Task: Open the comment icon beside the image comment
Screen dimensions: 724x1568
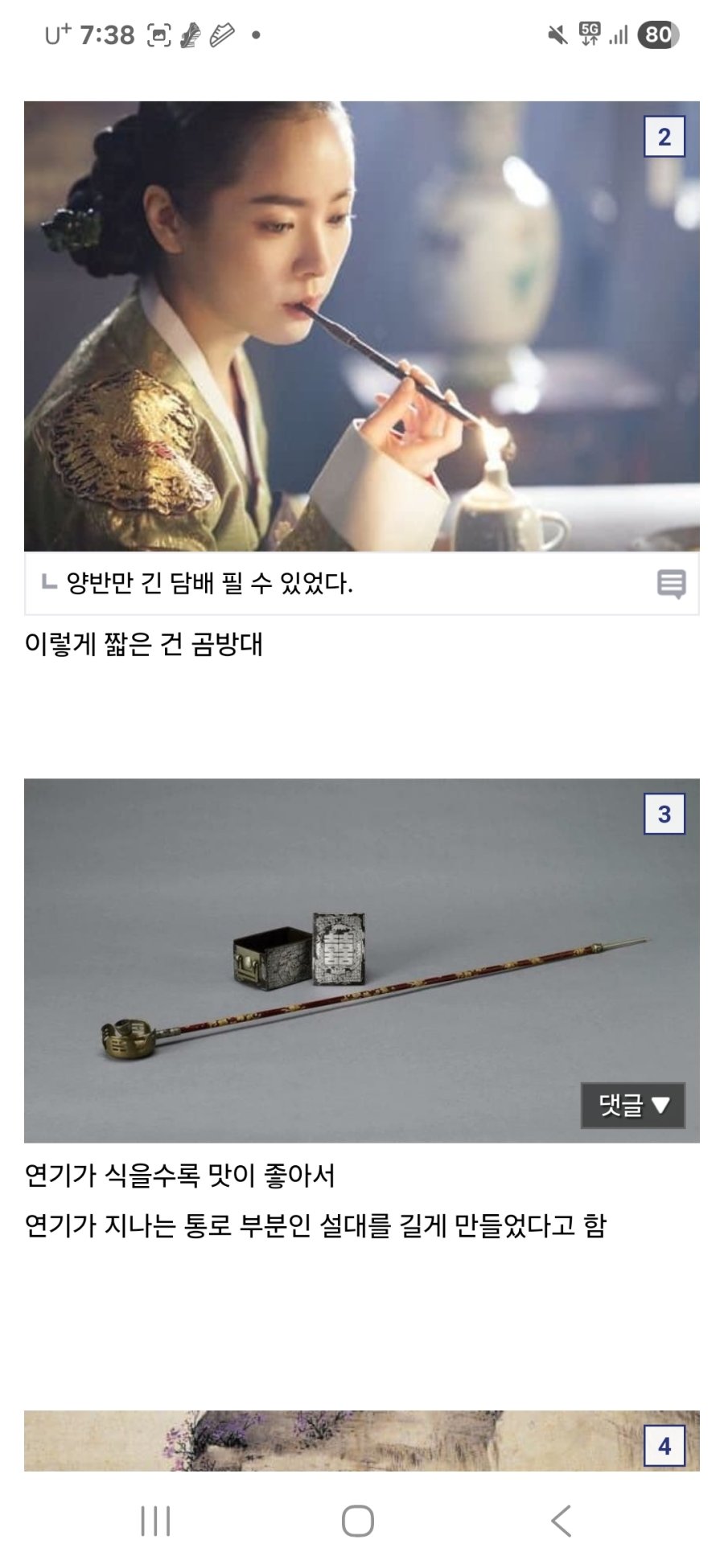Action: coord(671,584)
